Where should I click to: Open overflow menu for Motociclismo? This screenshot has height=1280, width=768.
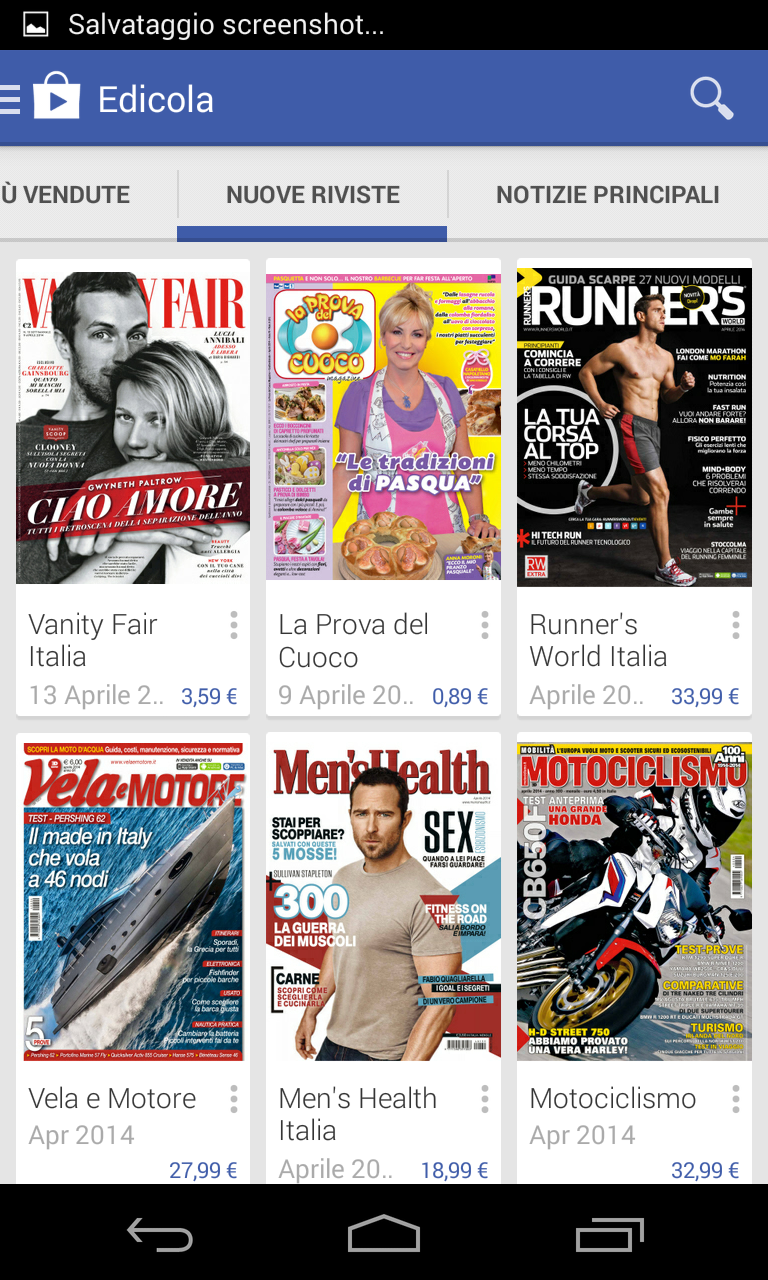pyautogui.click(x=736, y=1099)
